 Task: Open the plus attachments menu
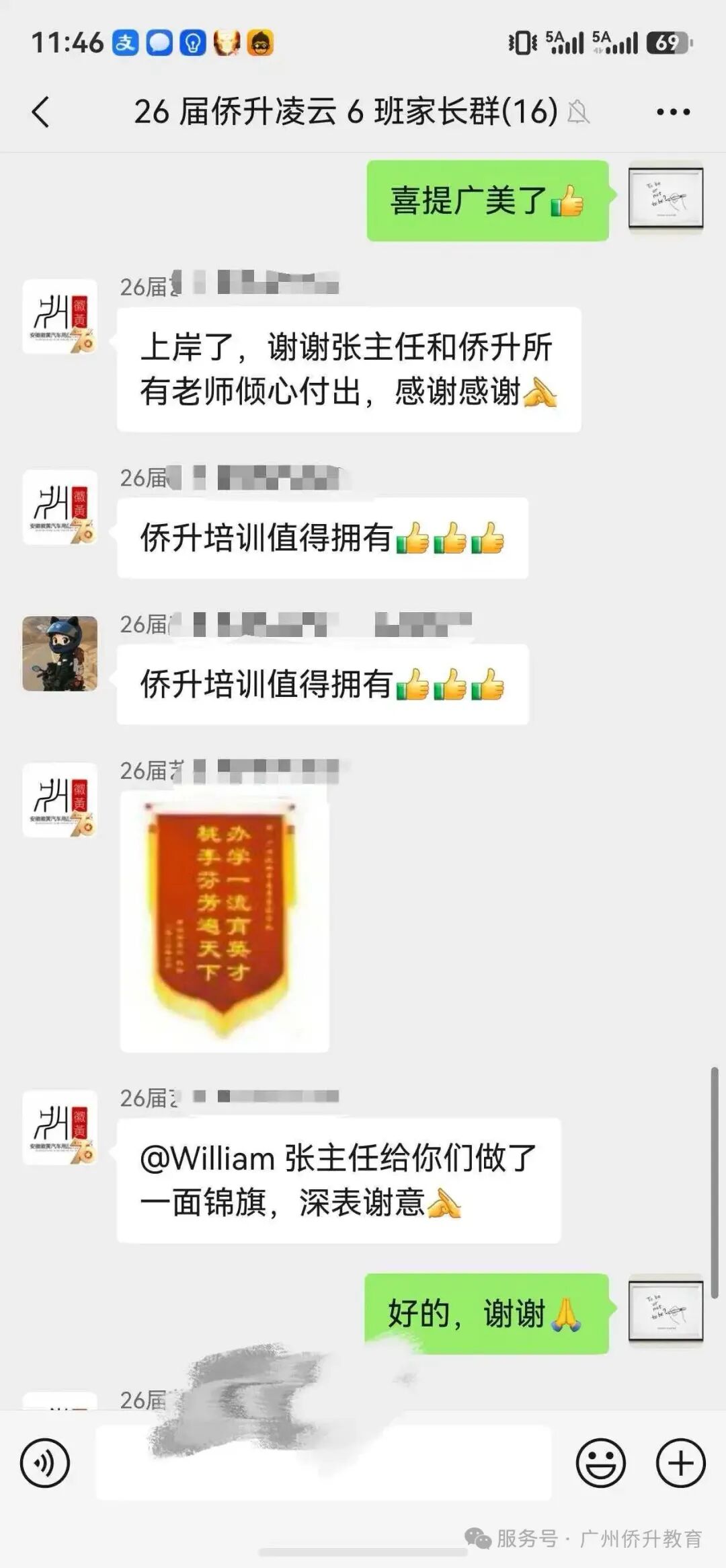tap(680, 1462)
